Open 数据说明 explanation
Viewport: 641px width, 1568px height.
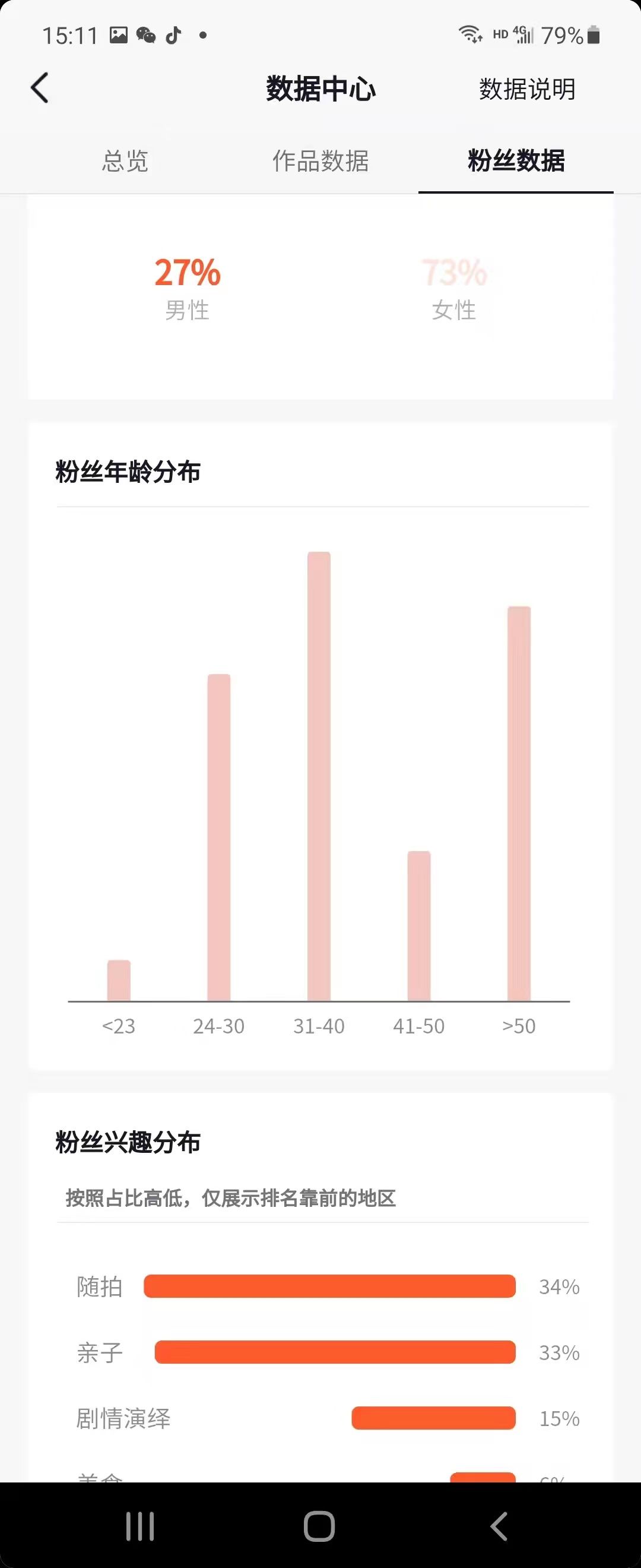click(526, 90)
